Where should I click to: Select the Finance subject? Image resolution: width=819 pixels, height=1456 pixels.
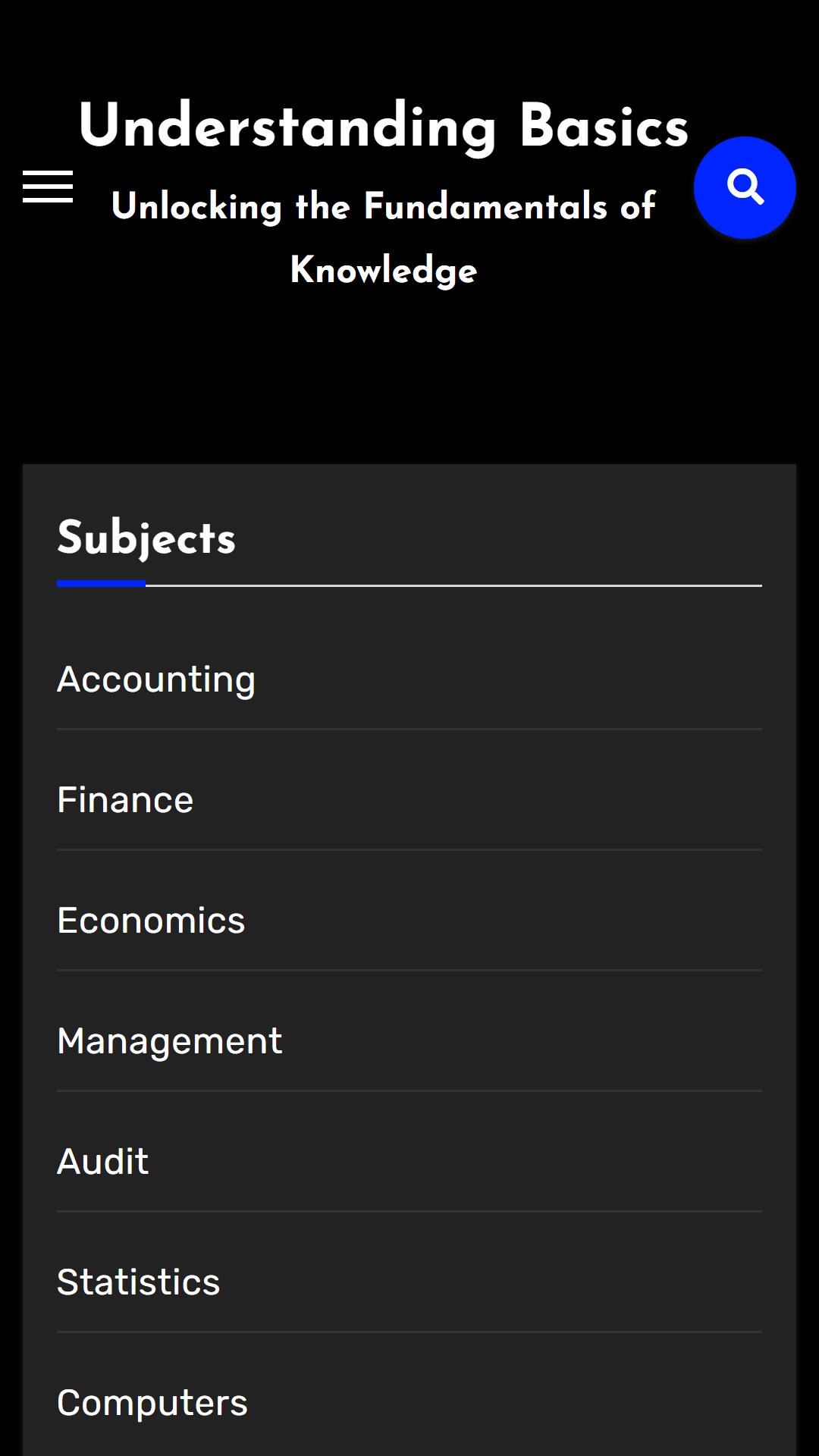click(125, 800)
